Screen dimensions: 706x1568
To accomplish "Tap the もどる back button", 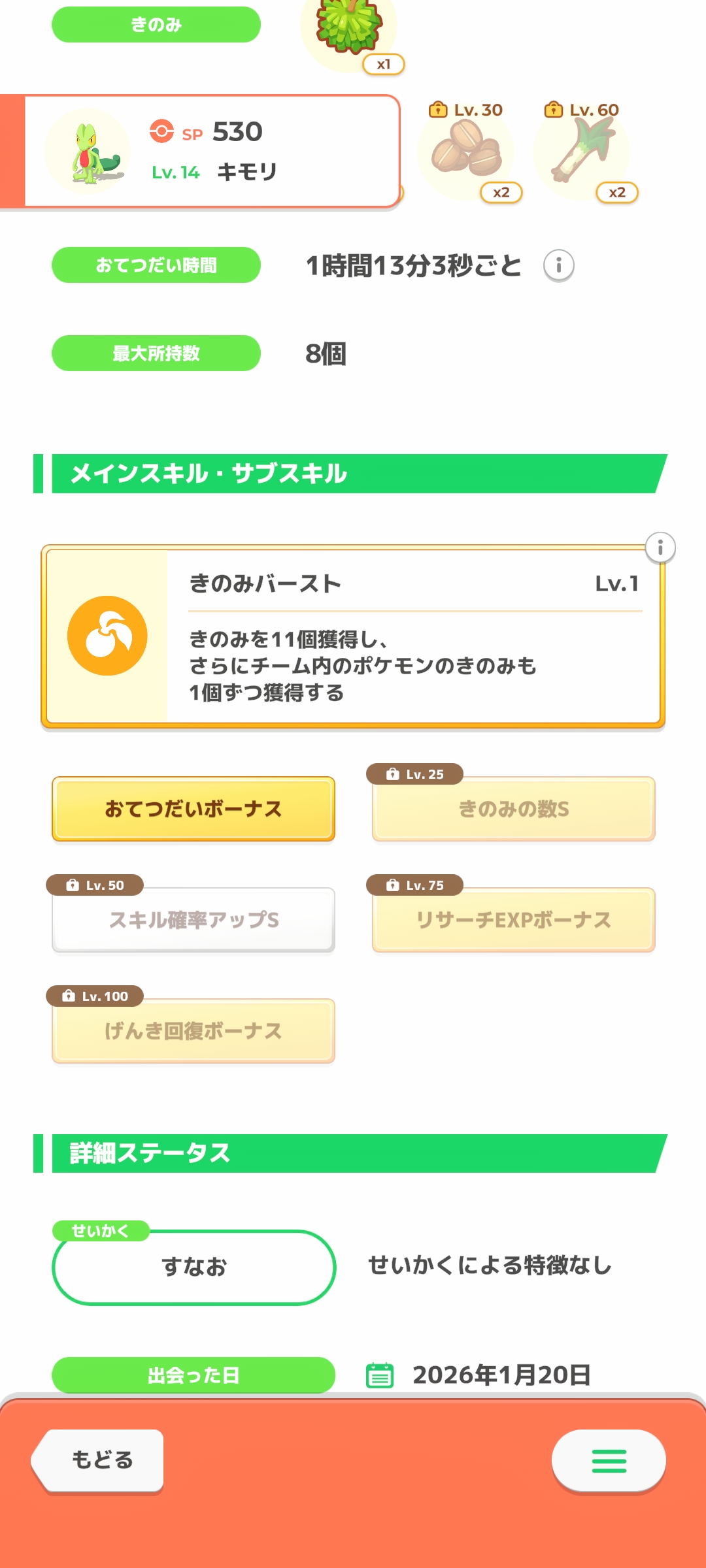I will click(99, 1460).
